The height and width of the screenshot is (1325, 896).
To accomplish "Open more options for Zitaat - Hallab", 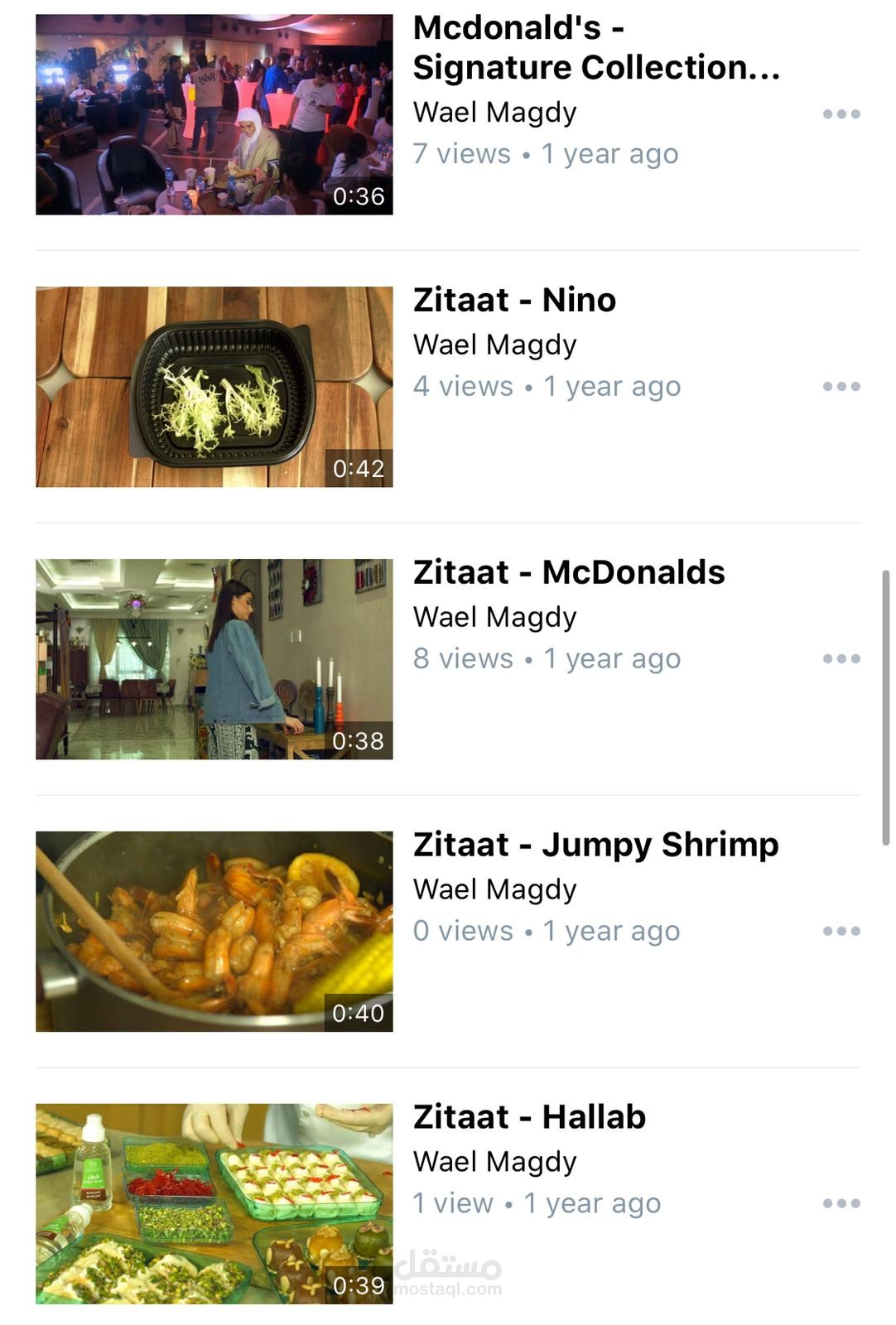I will pos(841,1204).
